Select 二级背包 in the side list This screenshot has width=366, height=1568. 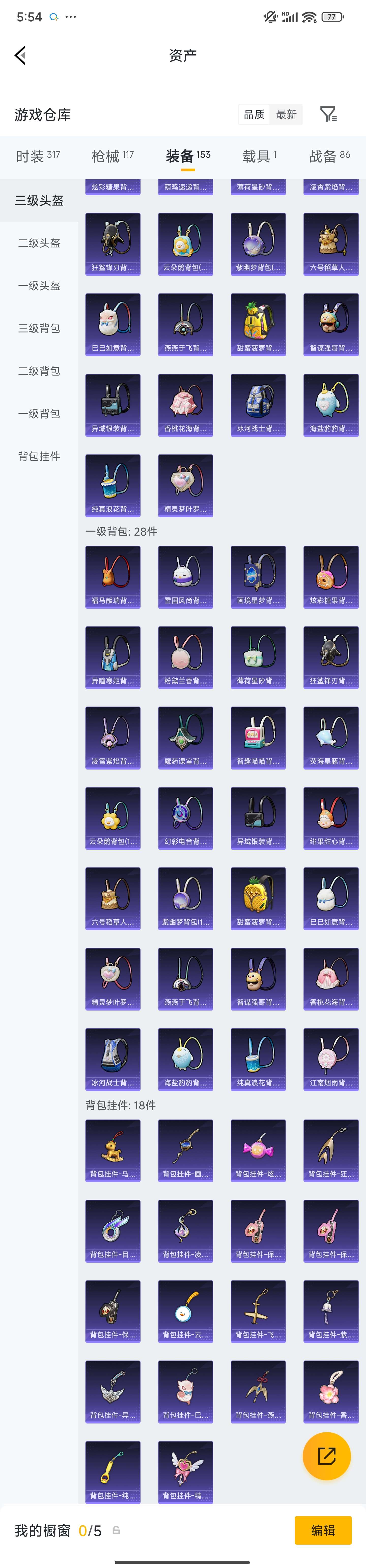coord(39,371)
